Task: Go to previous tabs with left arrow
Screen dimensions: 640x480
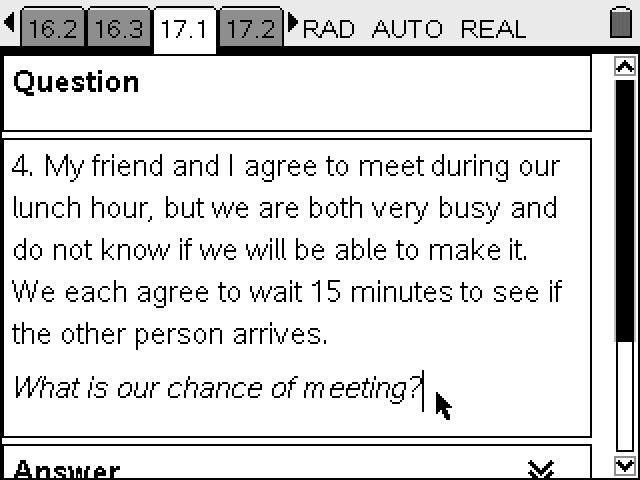Action: (x=10, y=24)
